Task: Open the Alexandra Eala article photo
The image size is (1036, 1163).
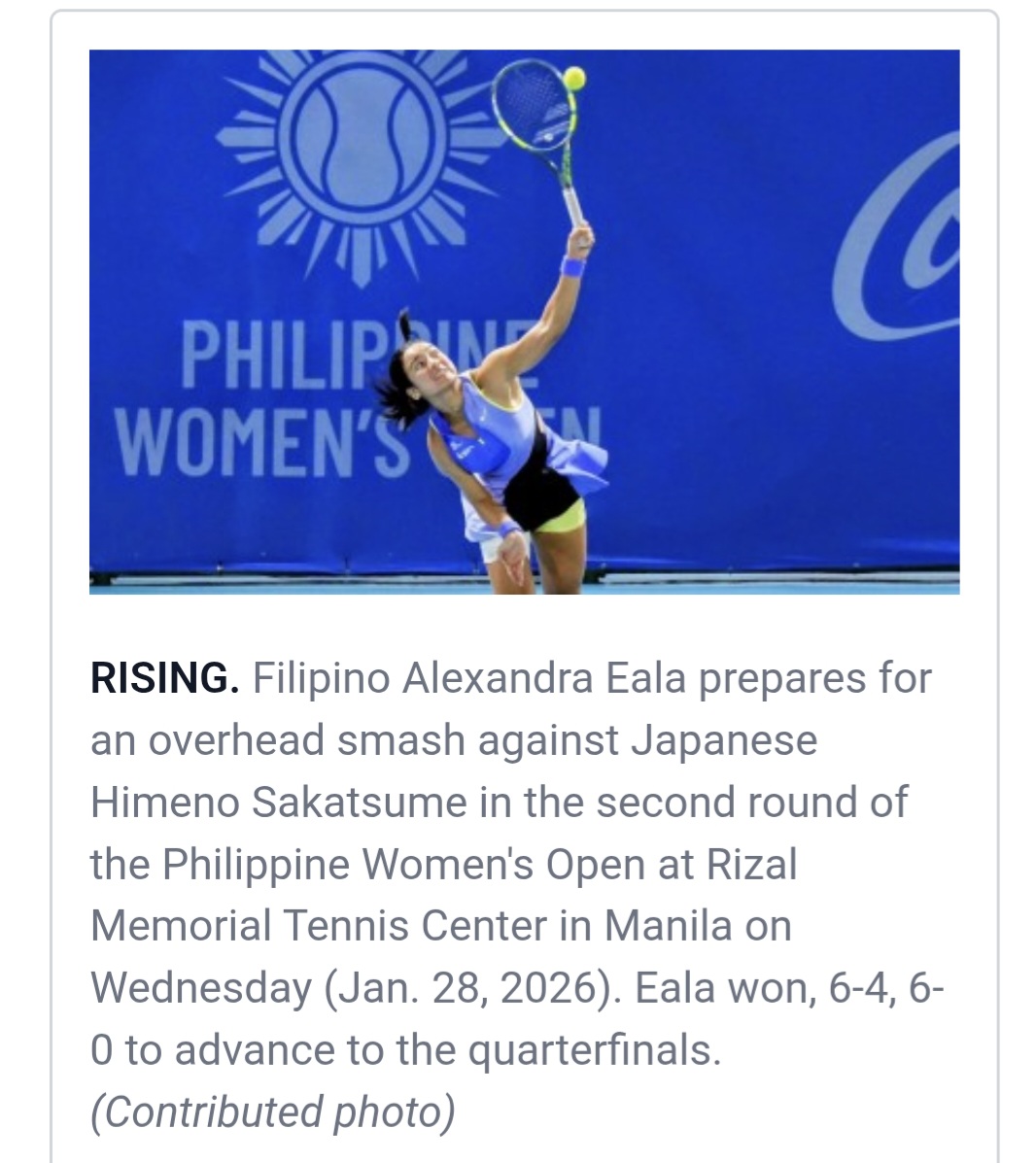Action: (524, 322)
